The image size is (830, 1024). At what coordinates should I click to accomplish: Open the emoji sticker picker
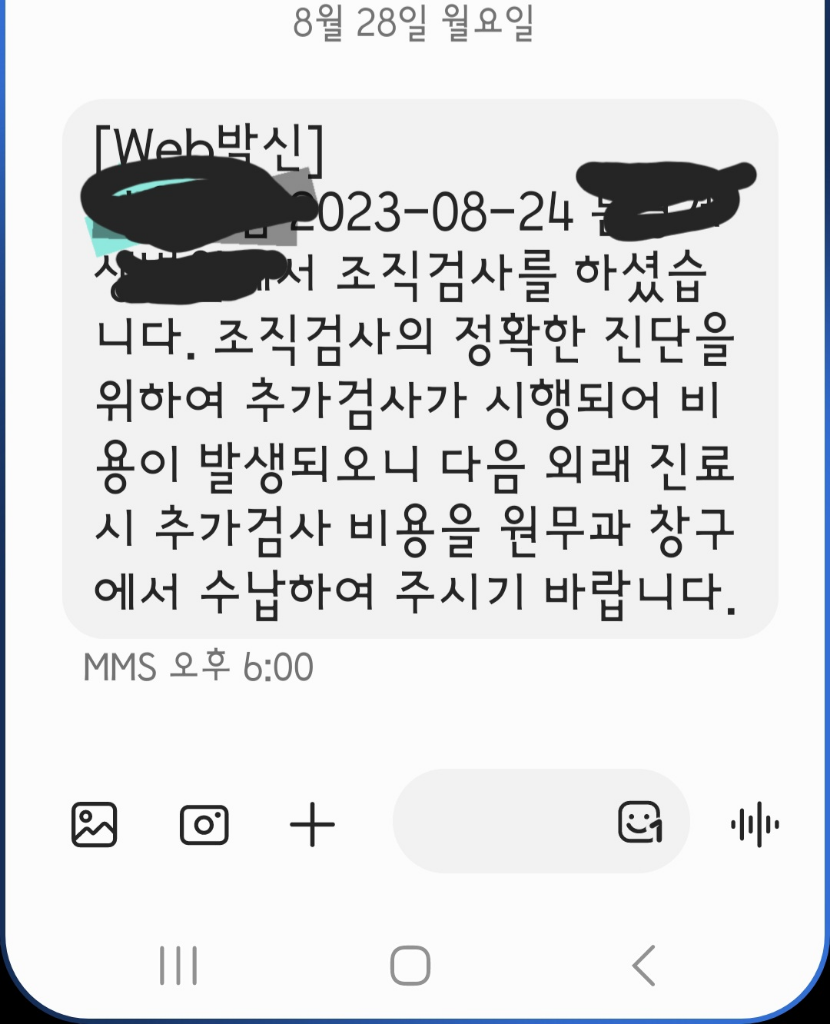pyautogui.click(x=641, y=822)
